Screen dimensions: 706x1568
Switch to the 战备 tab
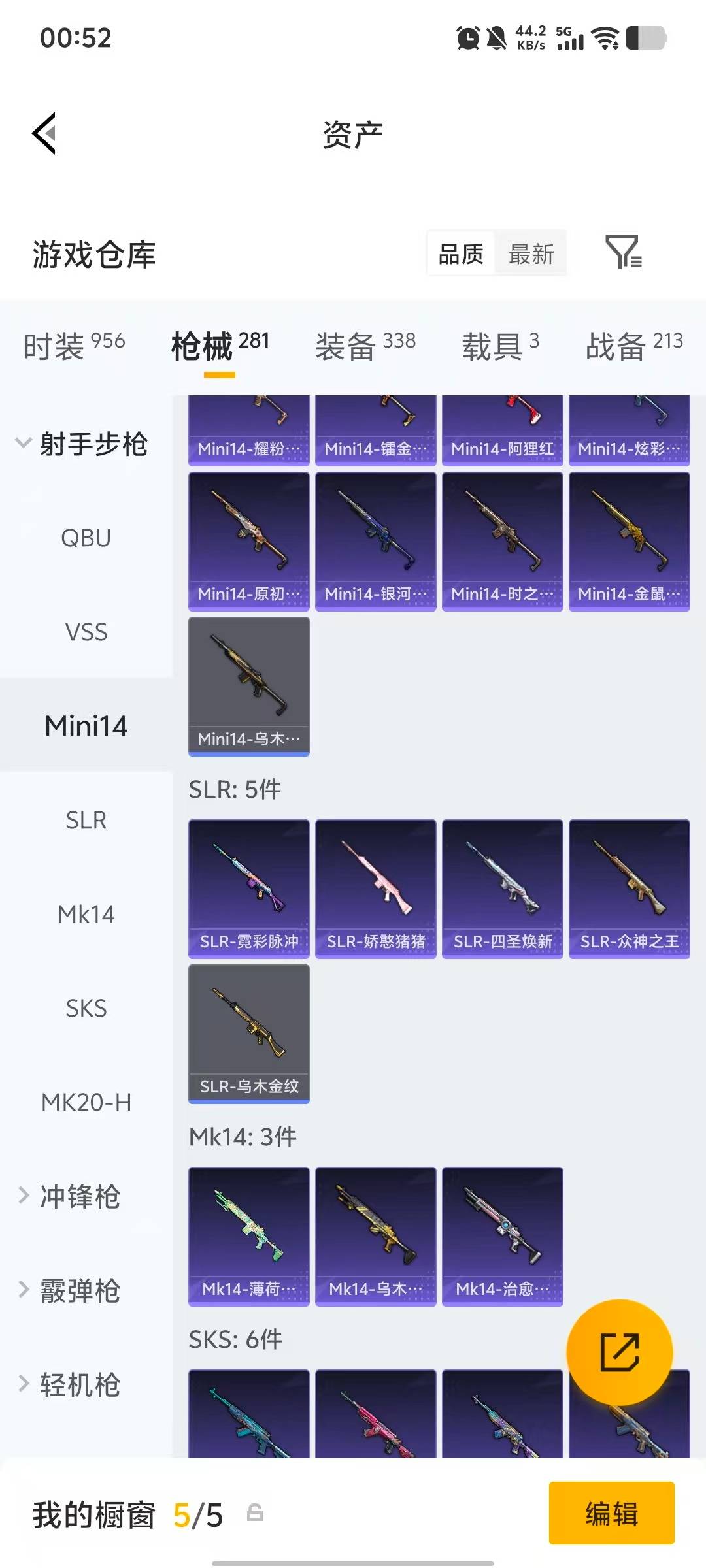click(633, 345)
